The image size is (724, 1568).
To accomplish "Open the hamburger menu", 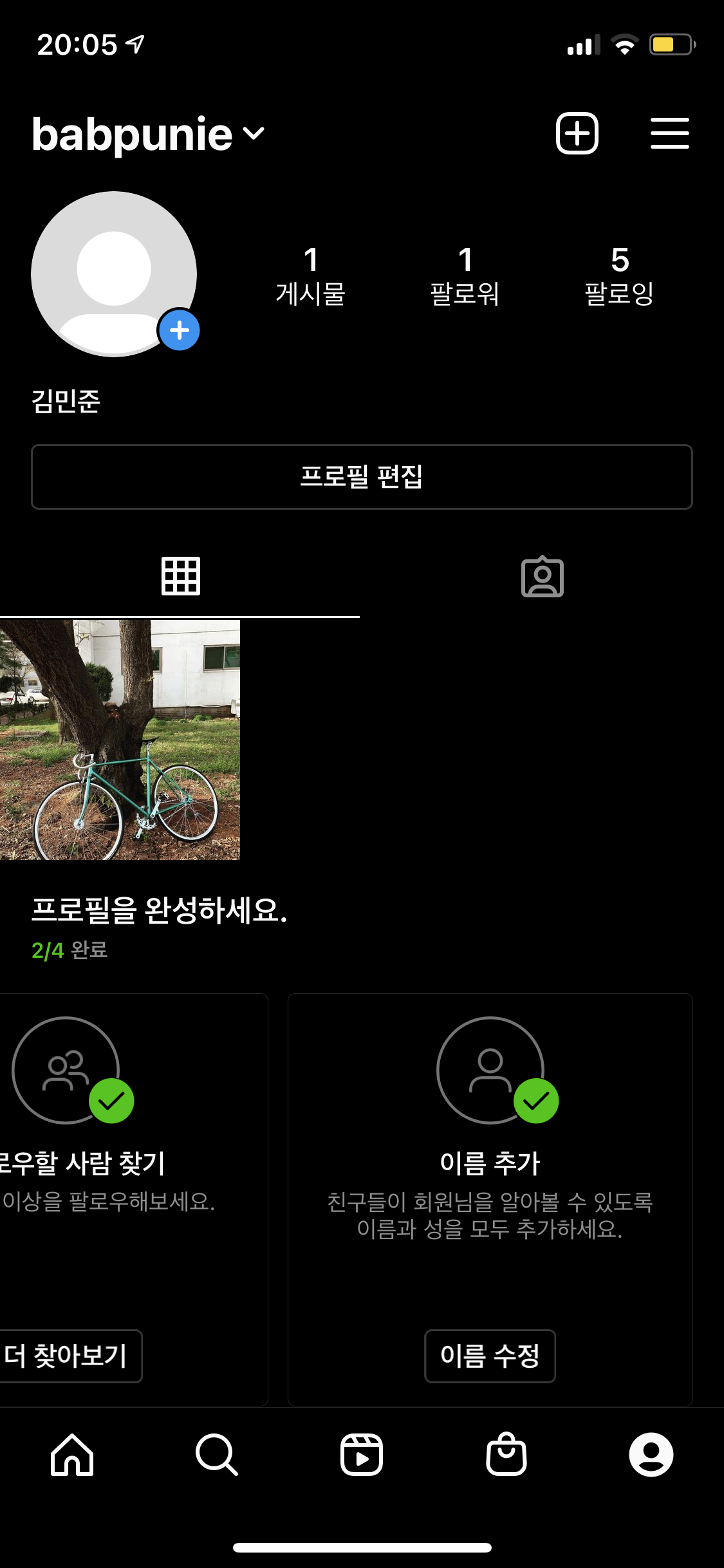I will coord(669,133).
